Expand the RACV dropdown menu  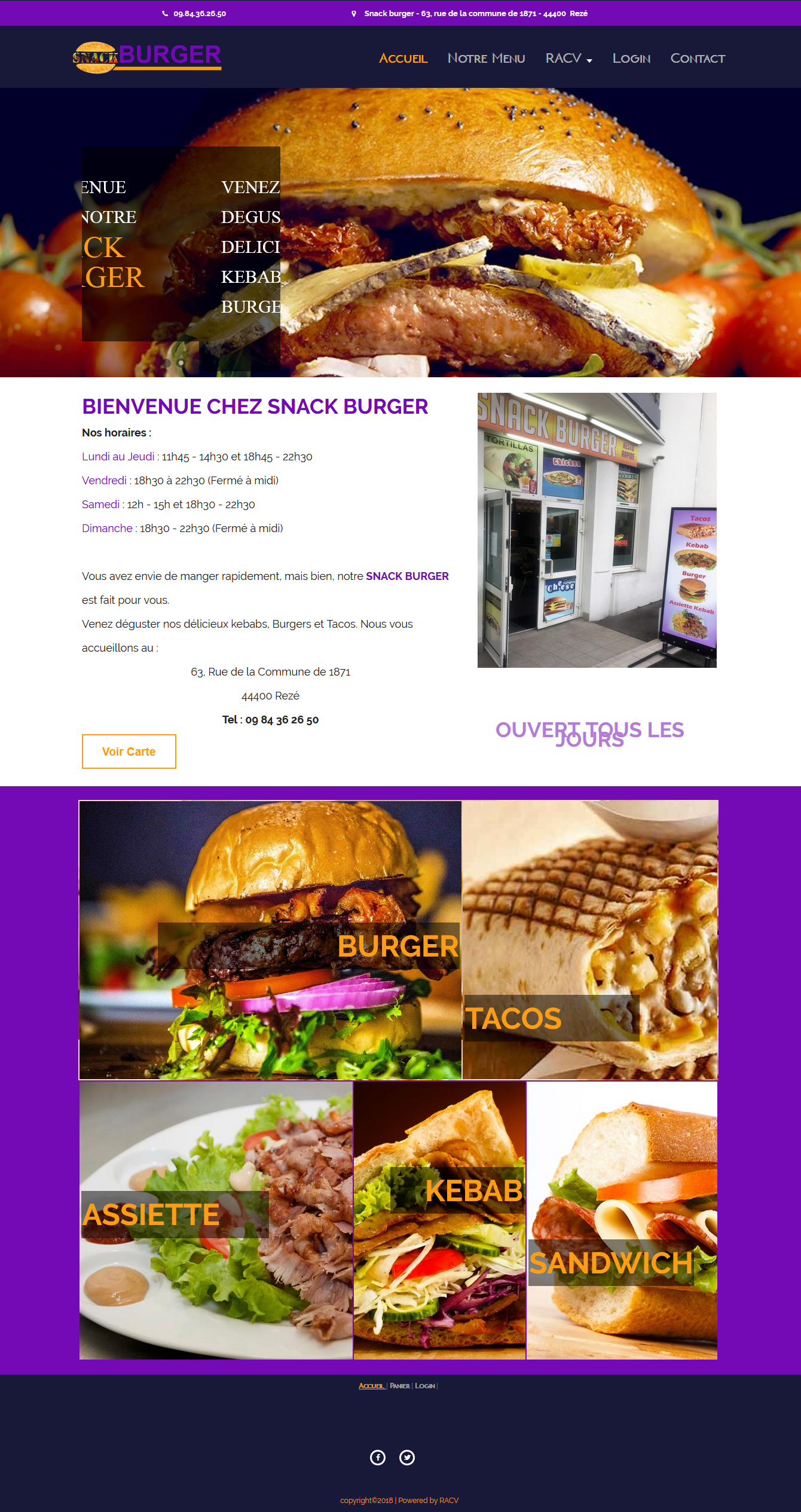tap(568, 59)
